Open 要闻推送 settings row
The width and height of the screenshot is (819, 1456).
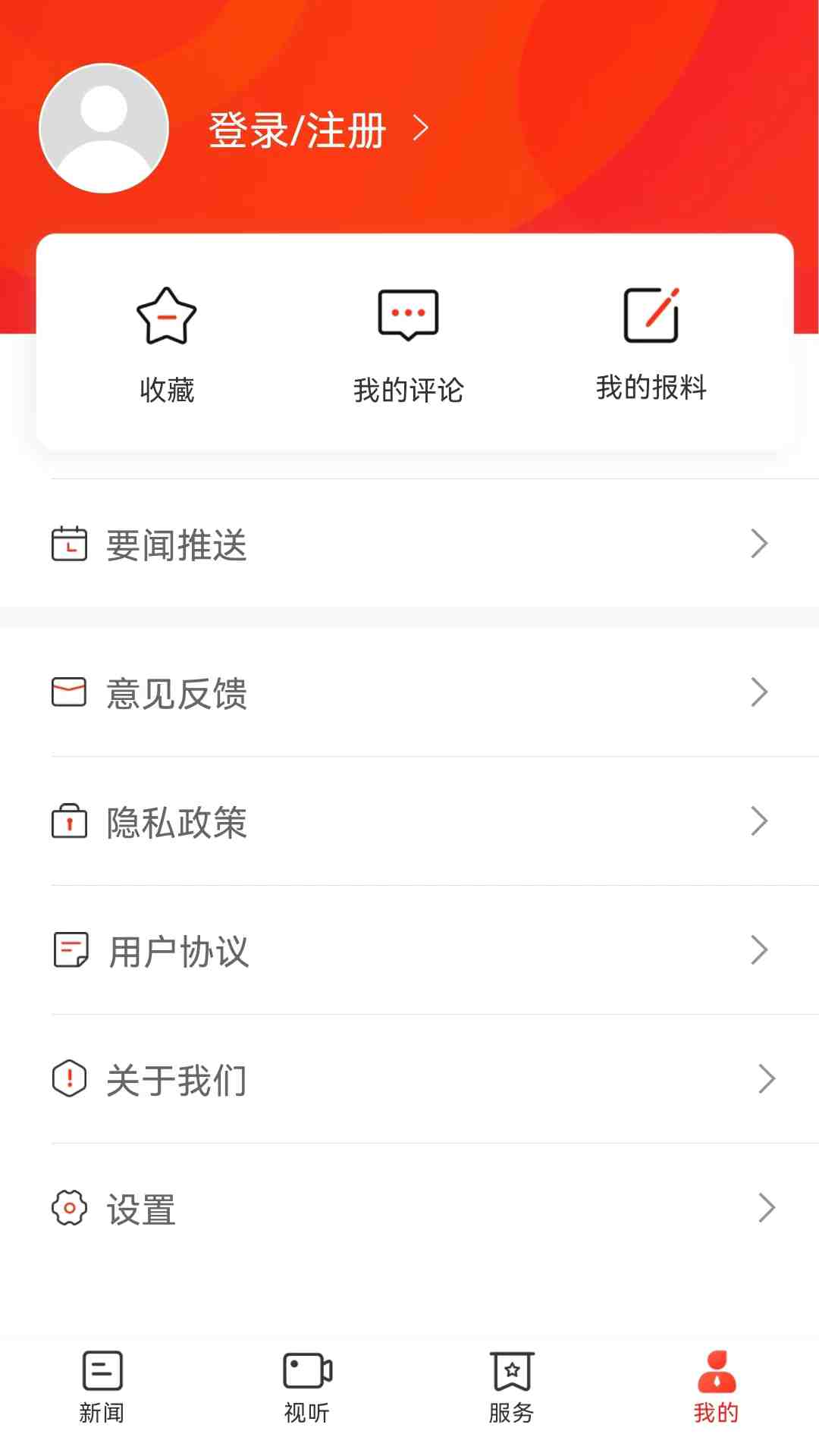click(409, 544)
